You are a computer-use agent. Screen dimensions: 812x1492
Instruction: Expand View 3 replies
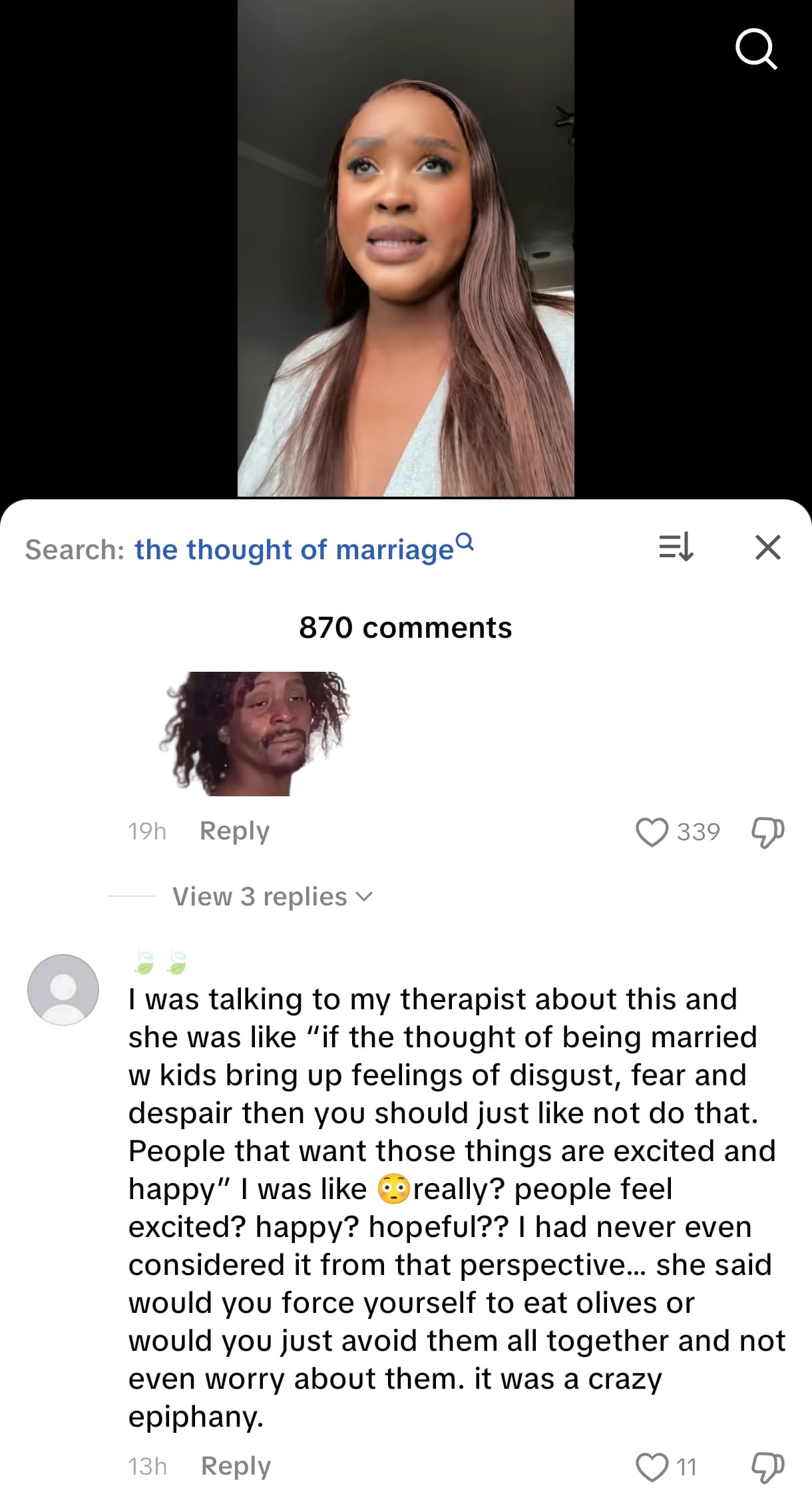coord(272,897)
